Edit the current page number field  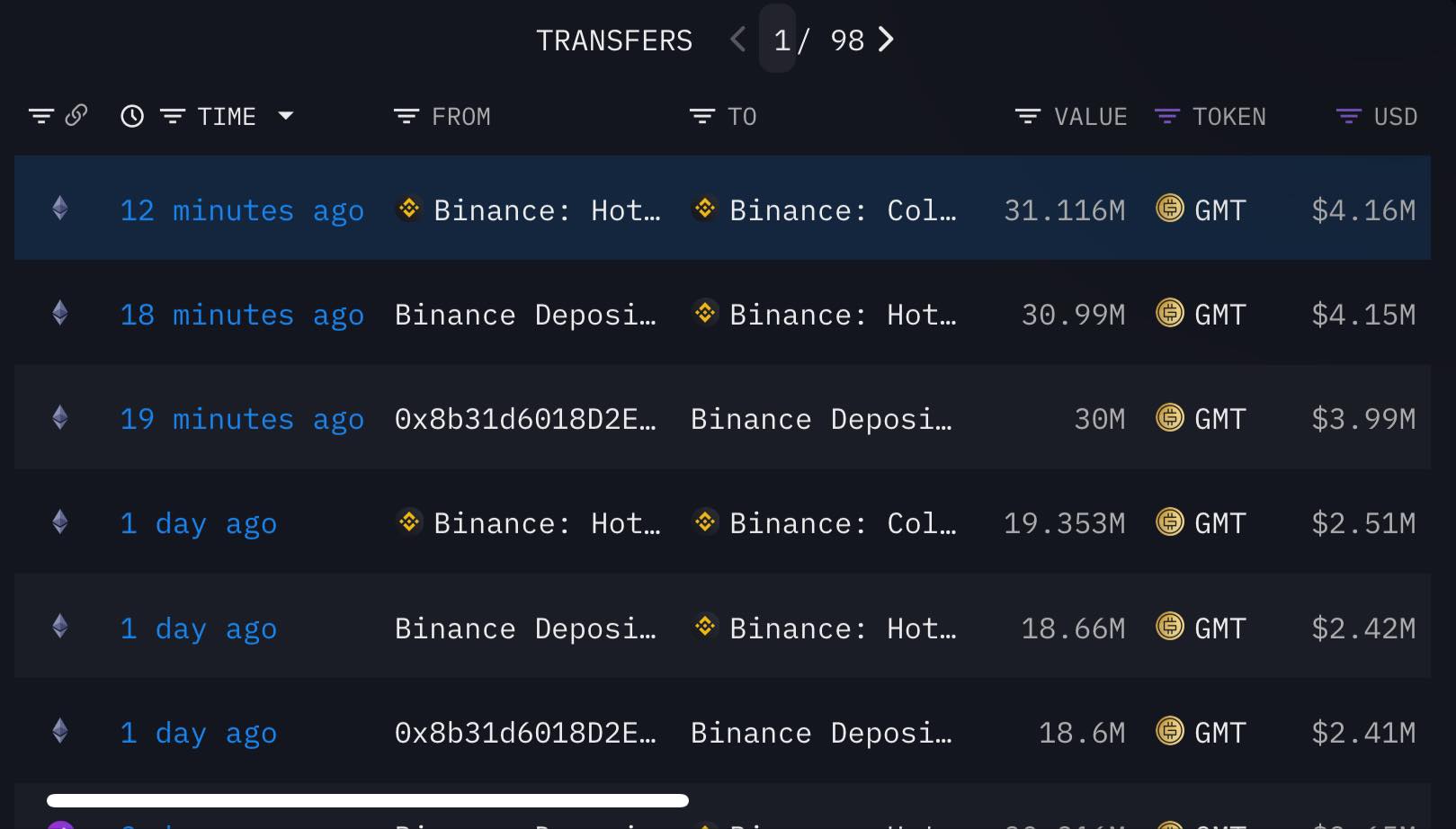(x=781, y=40)
